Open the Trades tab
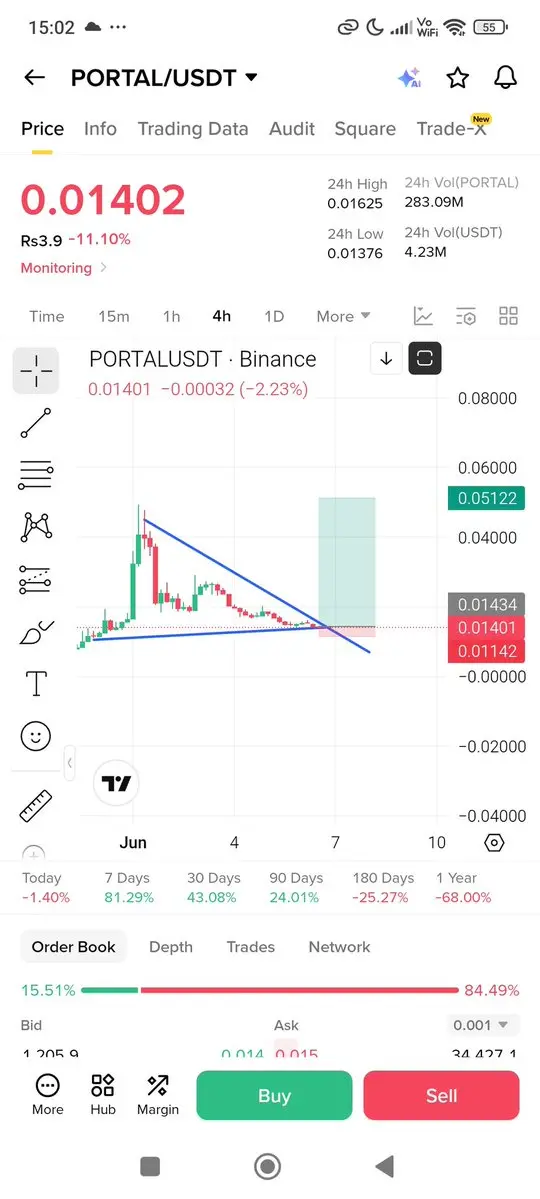The height and width of the screenshot is (1199, 540). point(250,947)
